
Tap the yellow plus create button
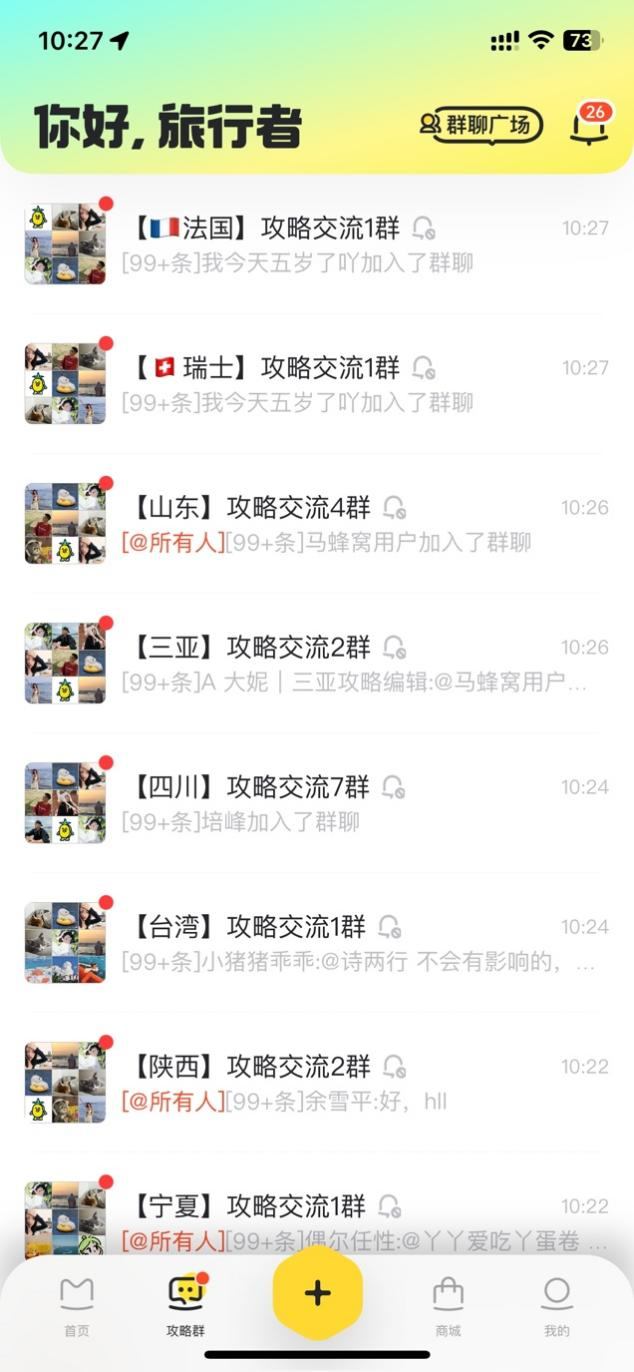tap(317, 1293)
